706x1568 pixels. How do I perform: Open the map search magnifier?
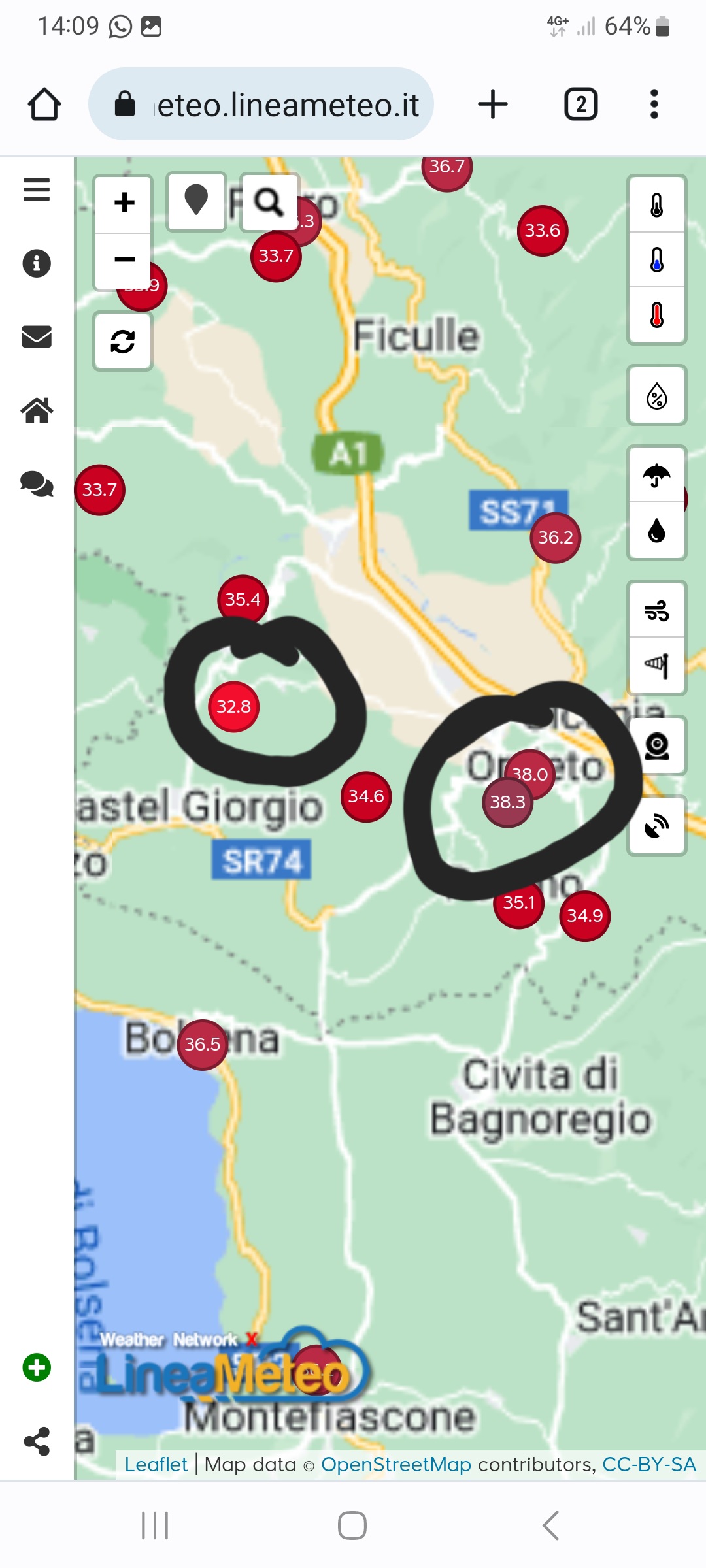269,202
